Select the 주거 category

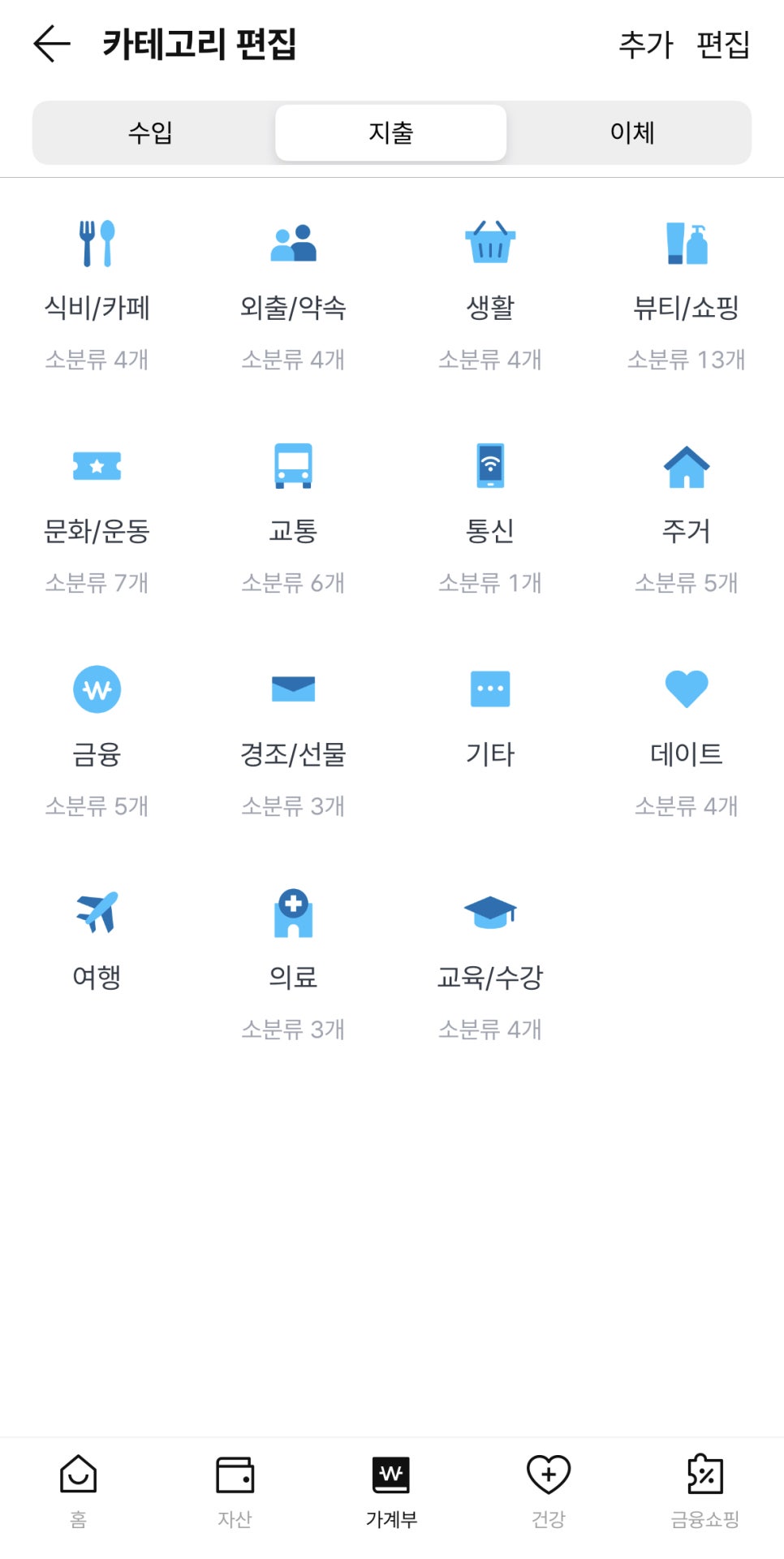click(687, 520)
